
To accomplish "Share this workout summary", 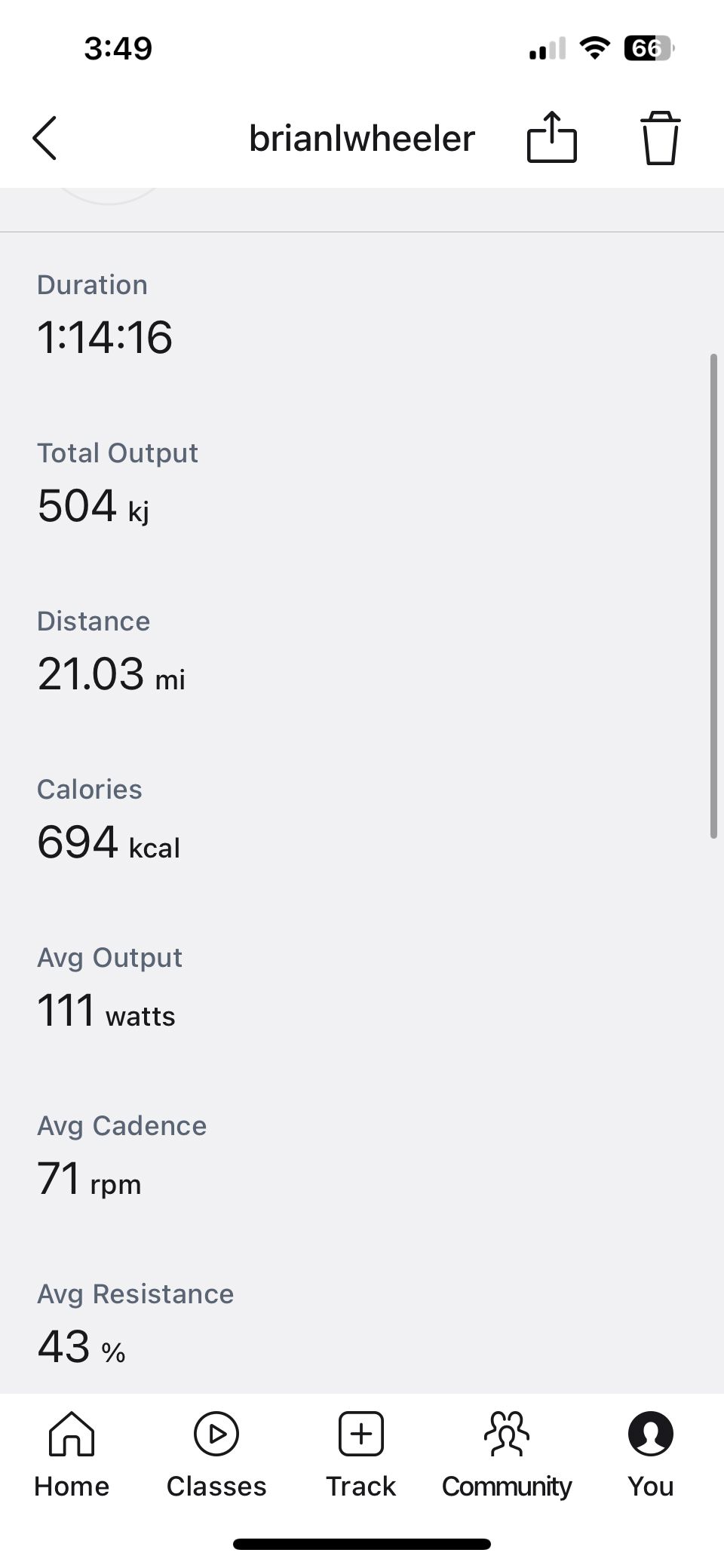I will pyautogui.click(x=551, y=137).
